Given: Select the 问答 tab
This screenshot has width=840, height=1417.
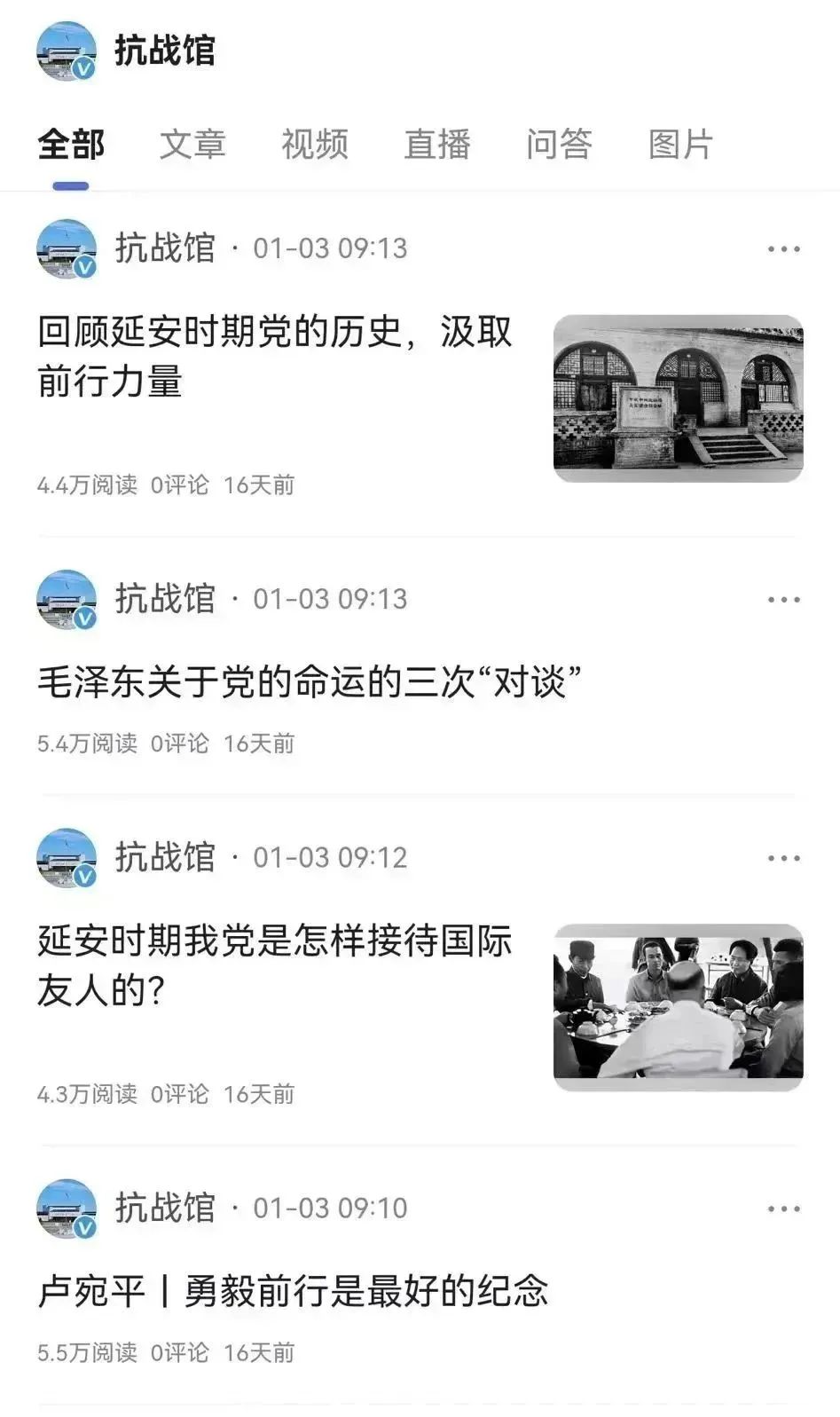Looking at the screenshot, I should [x=559, y=145].
